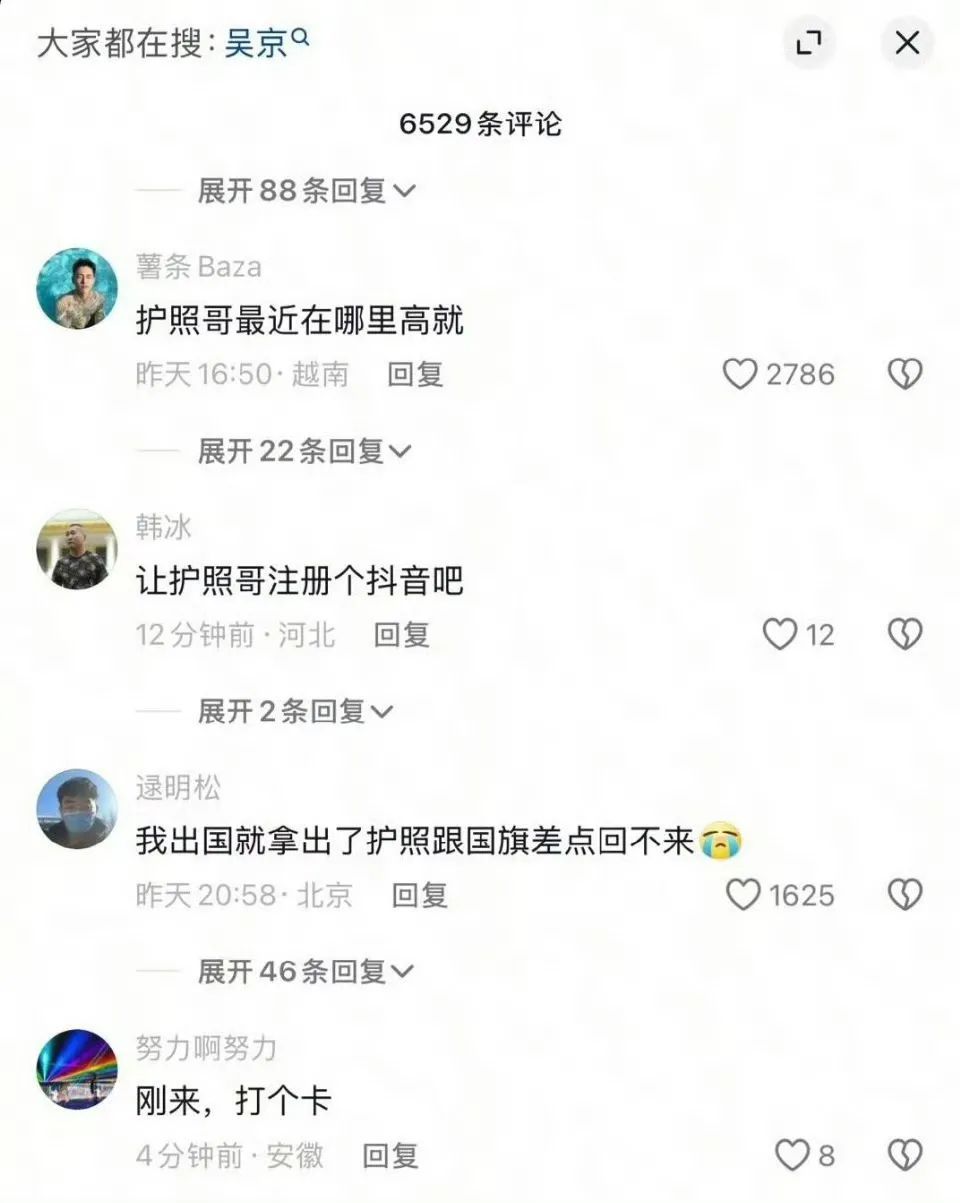960x1203 pixels.
Task: Like 努力啊努力's comment
Action: tap(792, 1156)
